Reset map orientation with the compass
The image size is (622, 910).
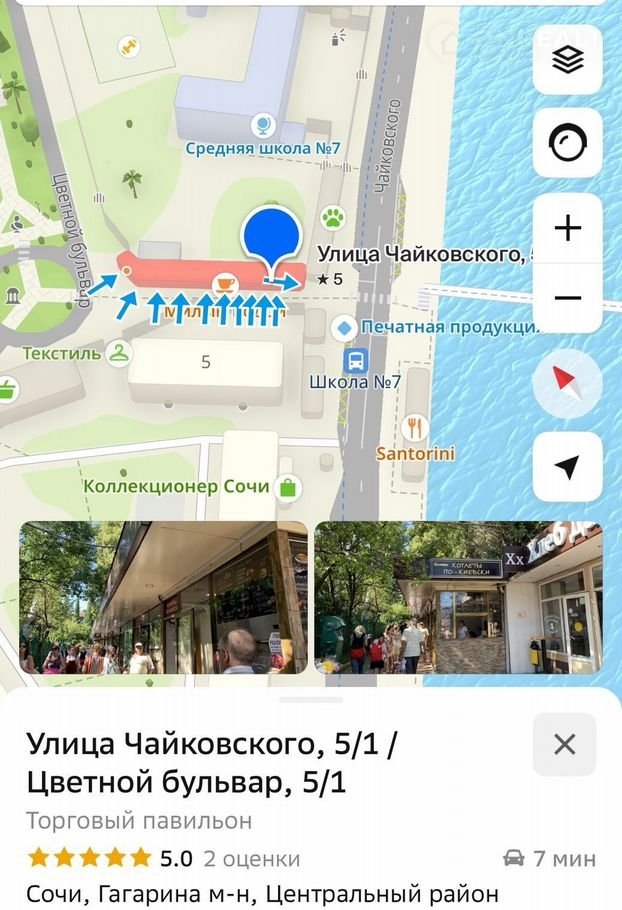click(567, 383)
